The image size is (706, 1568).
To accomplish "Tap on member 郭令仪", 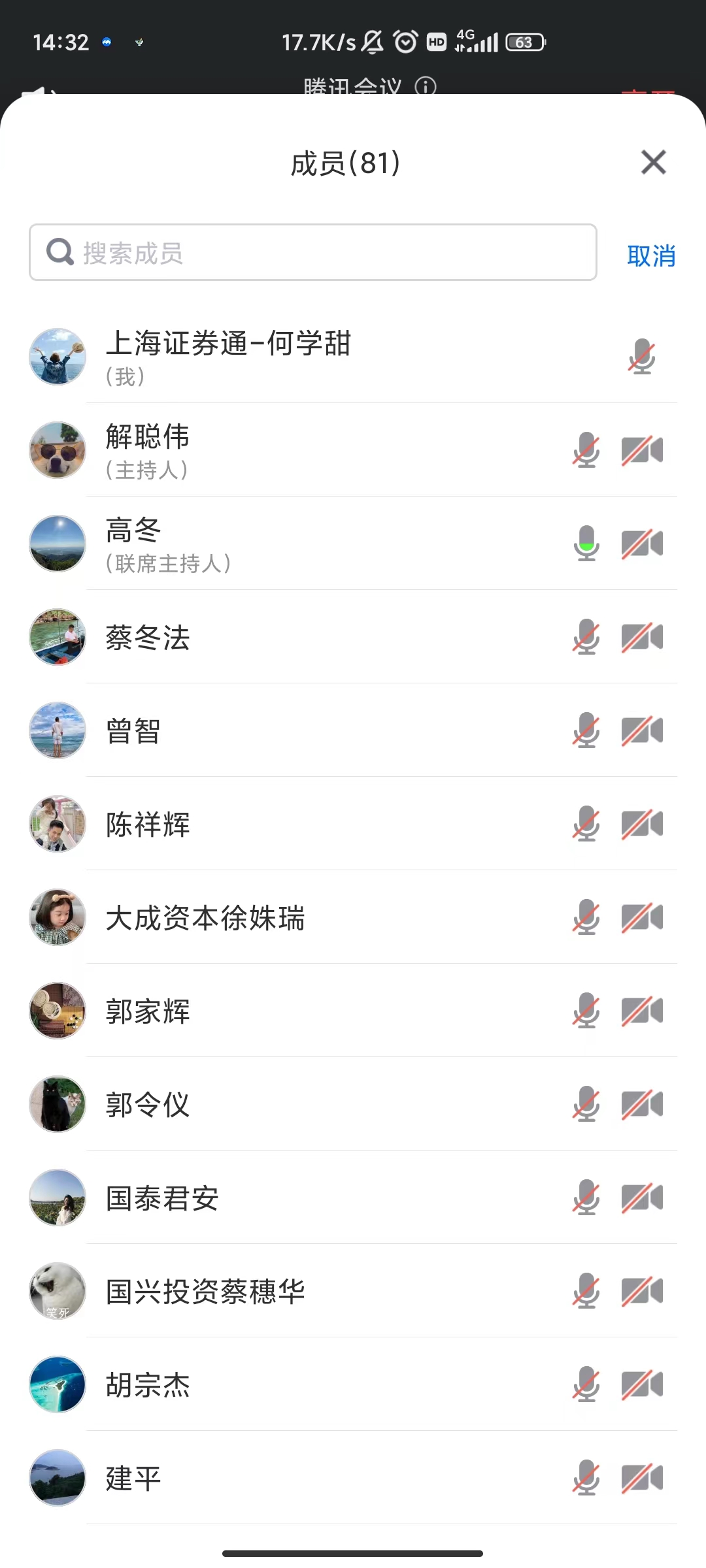I will 148,1105.
